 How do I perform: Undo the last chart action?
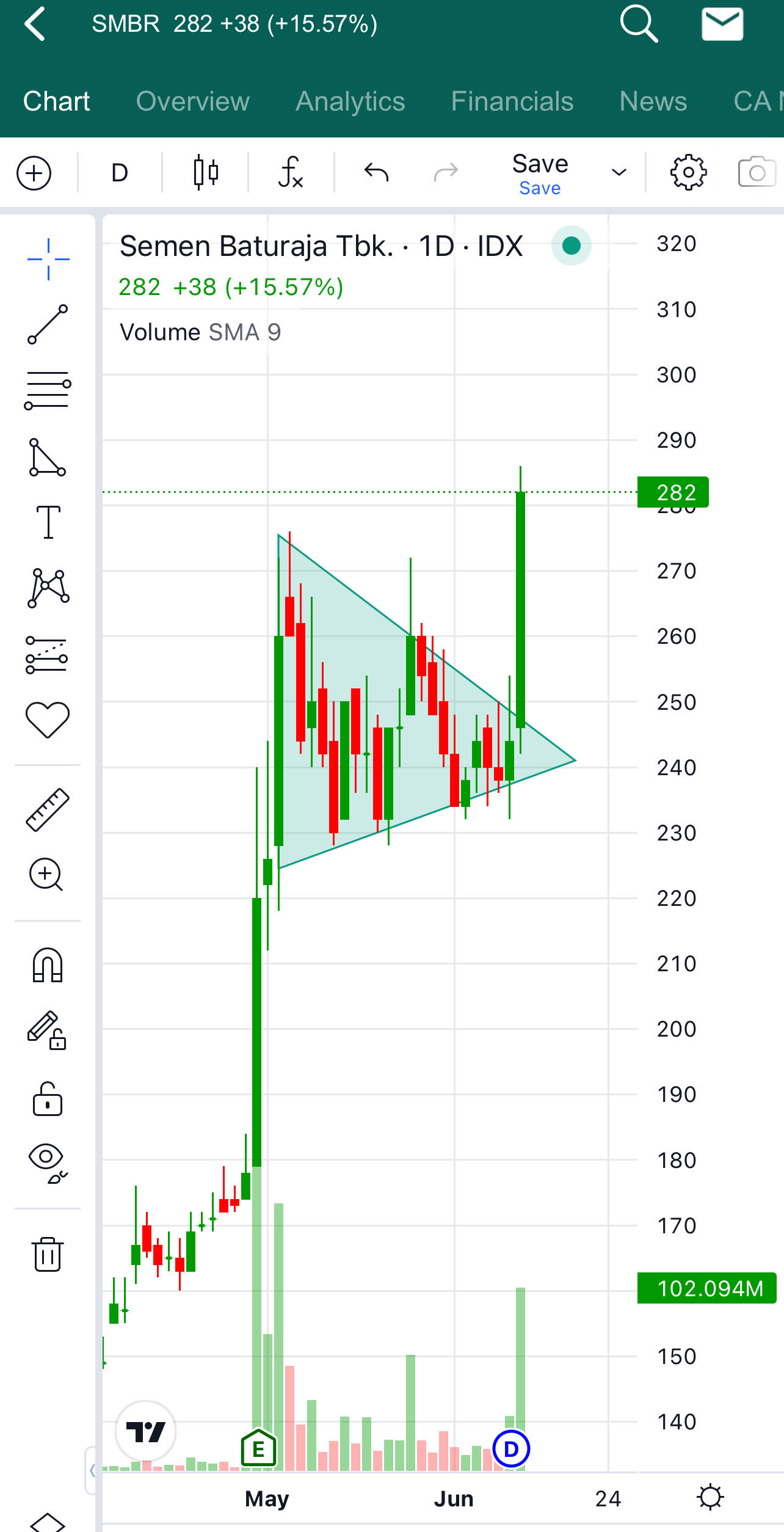click(x=376, y=173)
